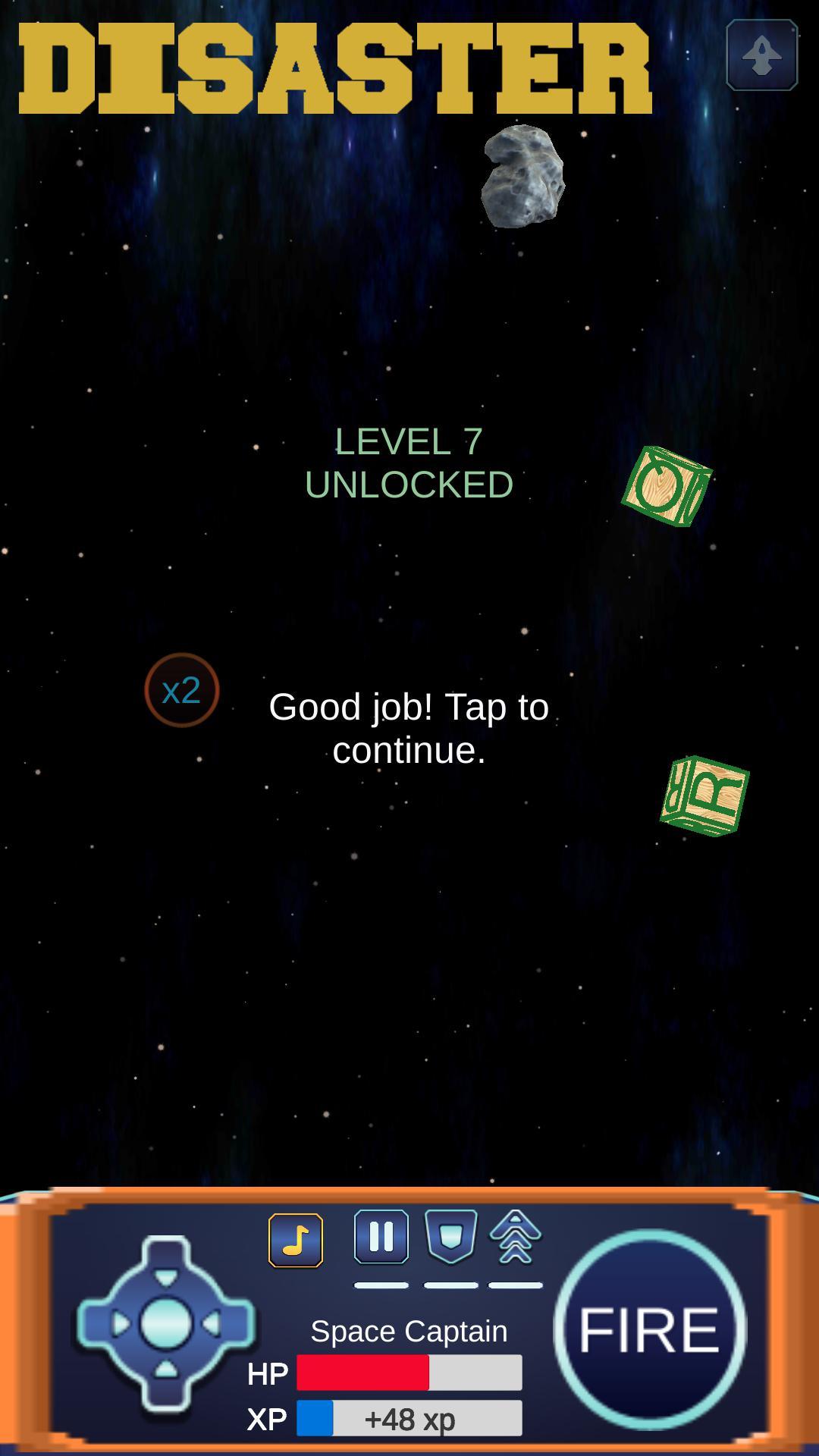
Task: Pause the game
Action: point(381,1237)
